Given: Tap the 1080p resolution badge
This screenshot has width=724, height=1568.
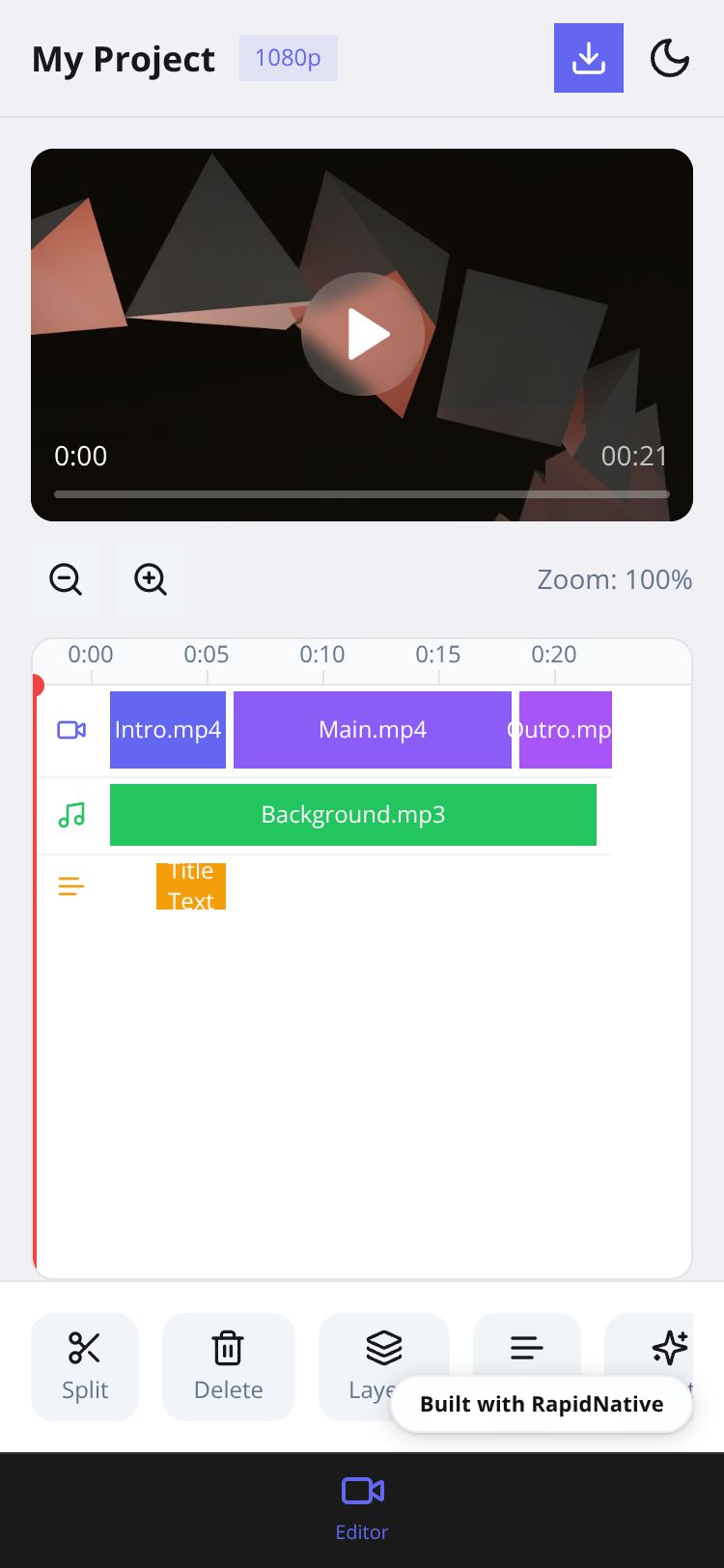Looking at the screenshot, I should tap(288, 58).
